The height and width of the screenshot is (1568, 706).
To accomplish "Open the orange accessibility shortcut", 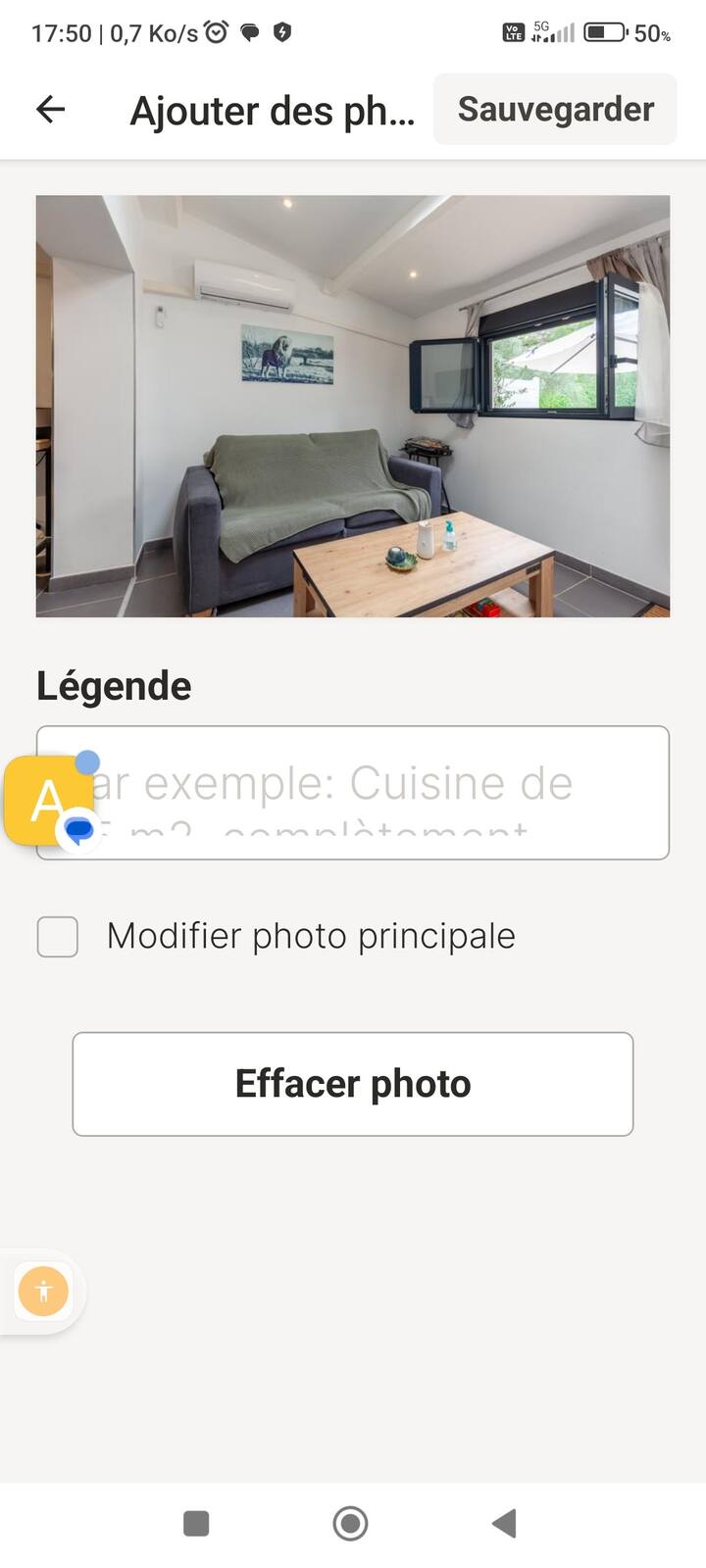I will point(43,1291).
